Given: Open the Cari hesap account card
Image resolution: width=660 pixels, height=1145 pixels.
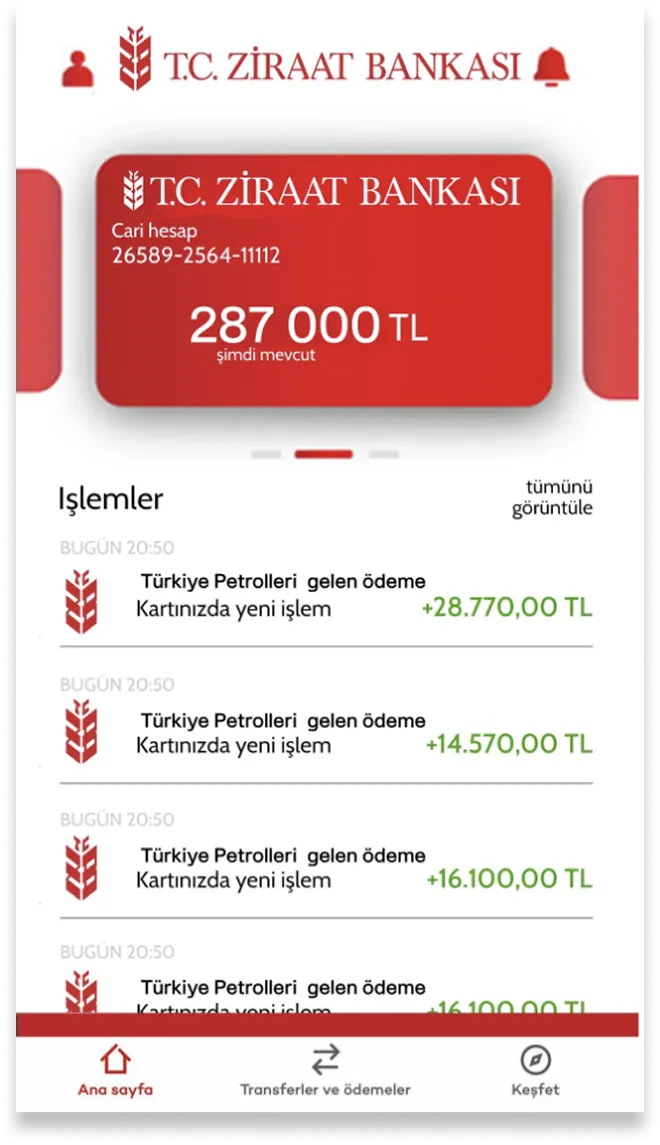Looking at the screenshot, I should click(323, 281).
